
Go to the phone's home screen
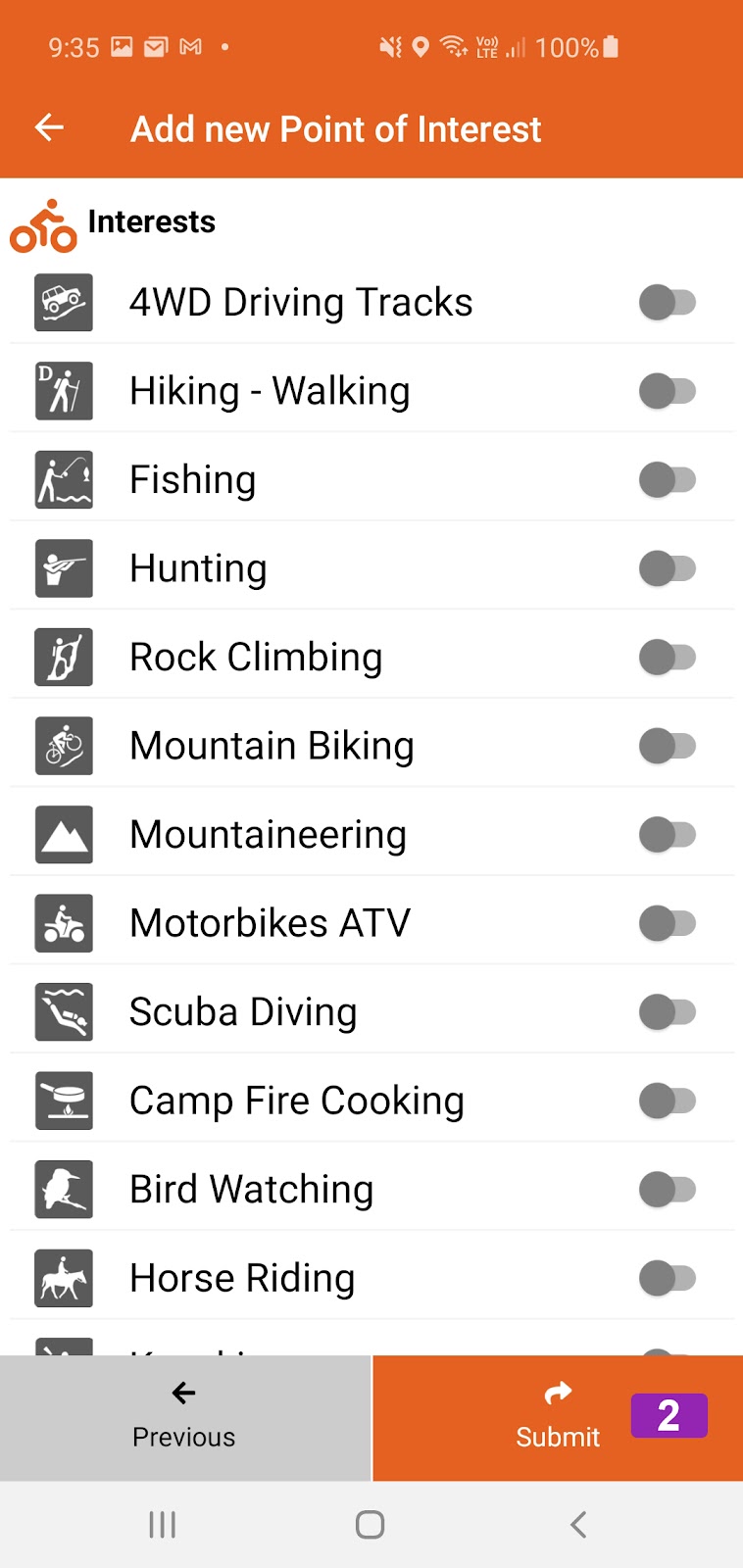pyautogui.click(x=370, y=1524)
